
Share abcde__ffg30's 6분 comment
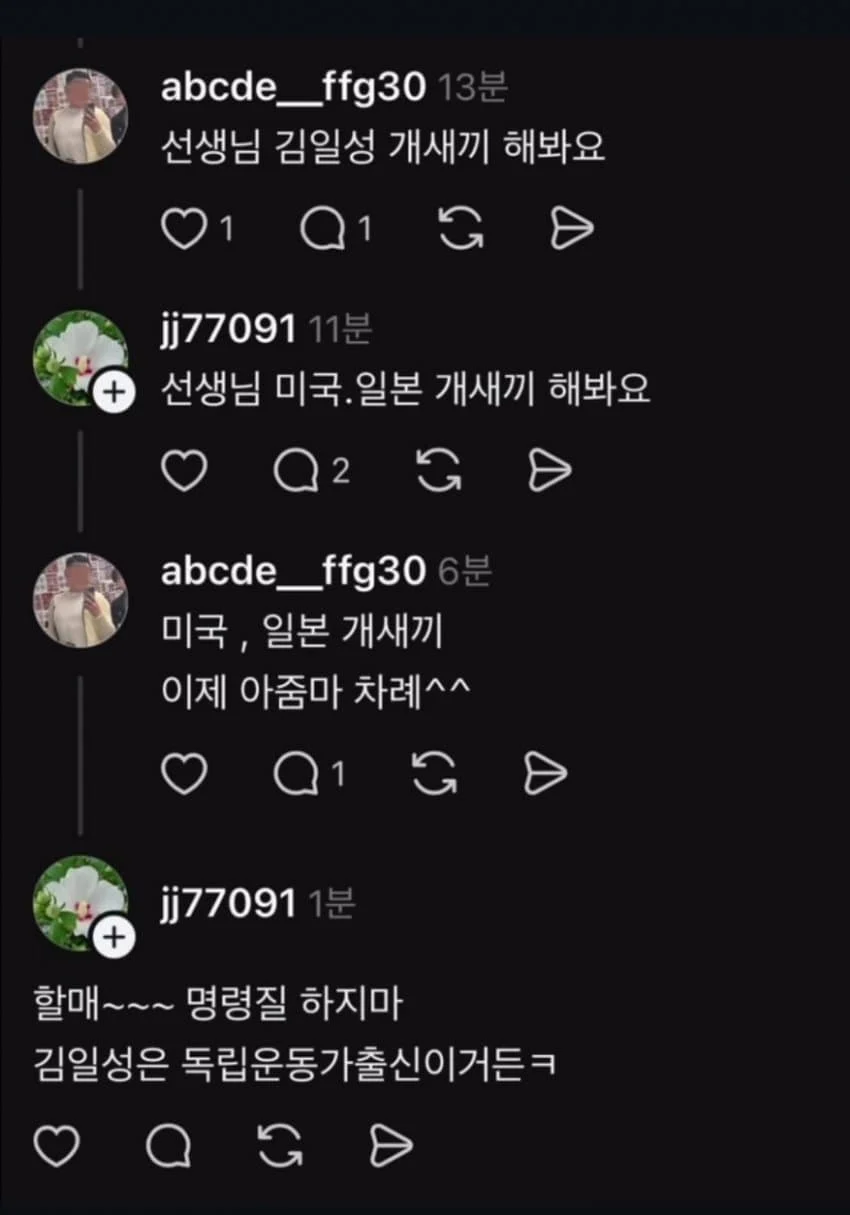pyautogui.click(x=545, y=772)
